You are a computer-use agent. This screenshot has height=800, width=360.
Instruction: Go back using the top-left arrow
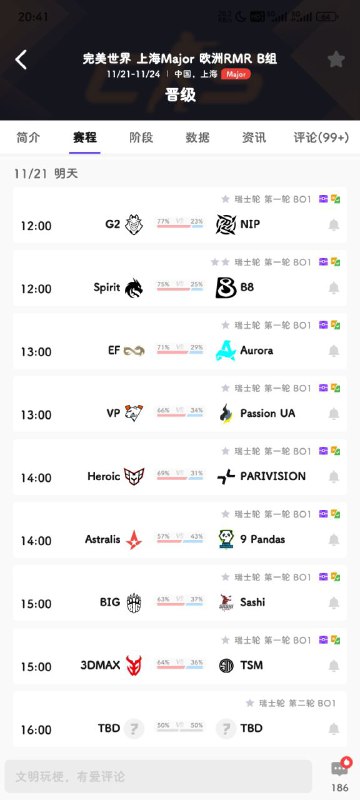click(21, 60)
